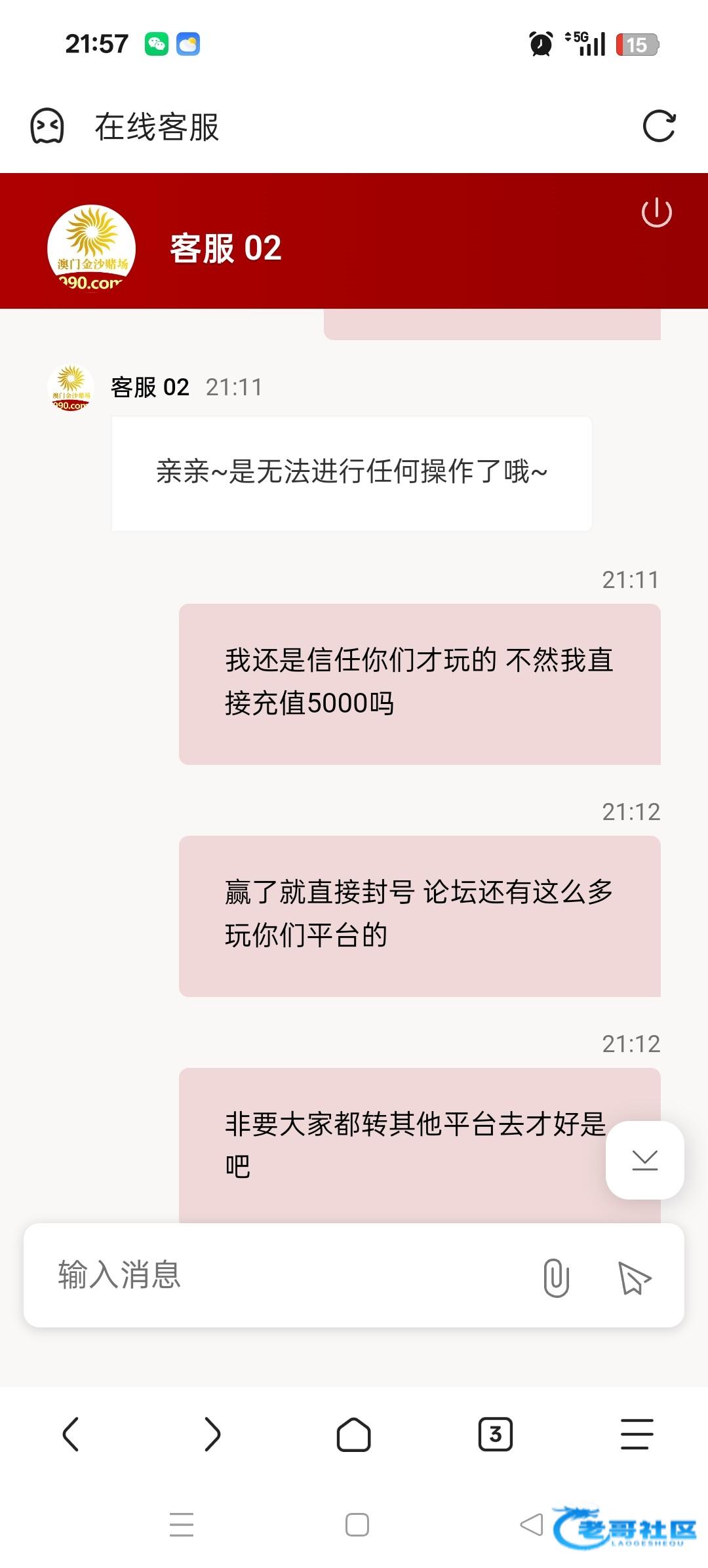708x1568 pixels.
Task: Attach a file with the paperclip
Action: pos(556,1277)
